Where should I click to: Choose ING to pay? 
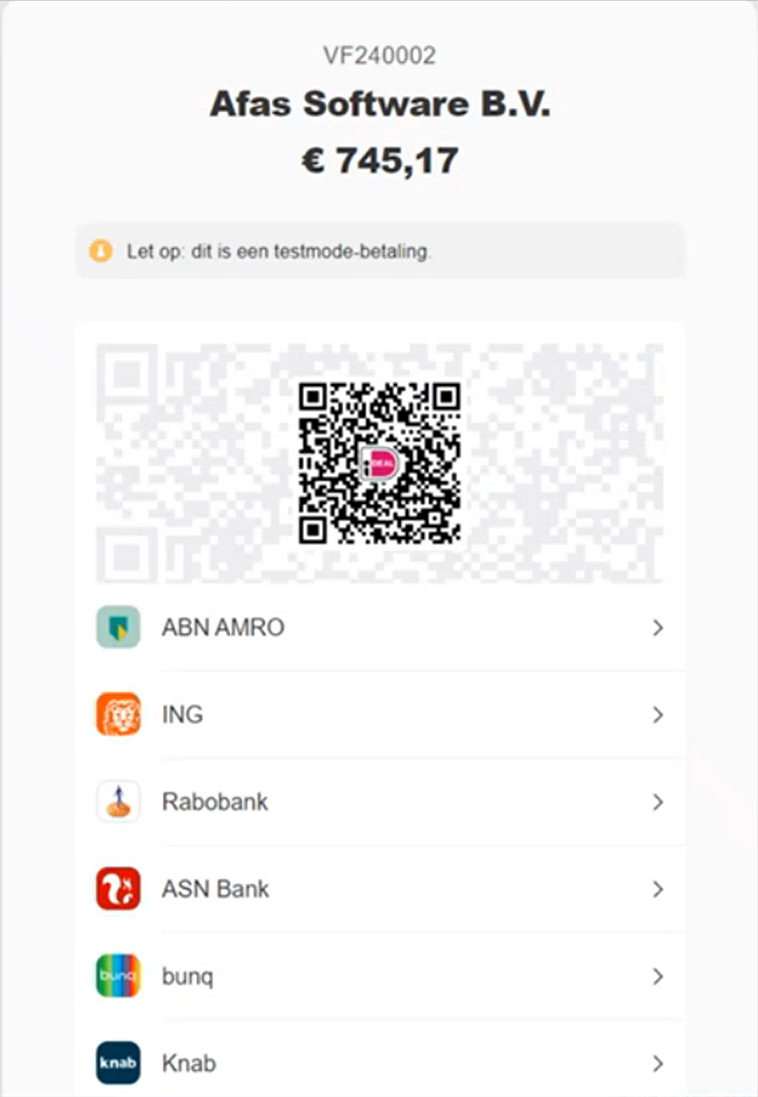379,714
